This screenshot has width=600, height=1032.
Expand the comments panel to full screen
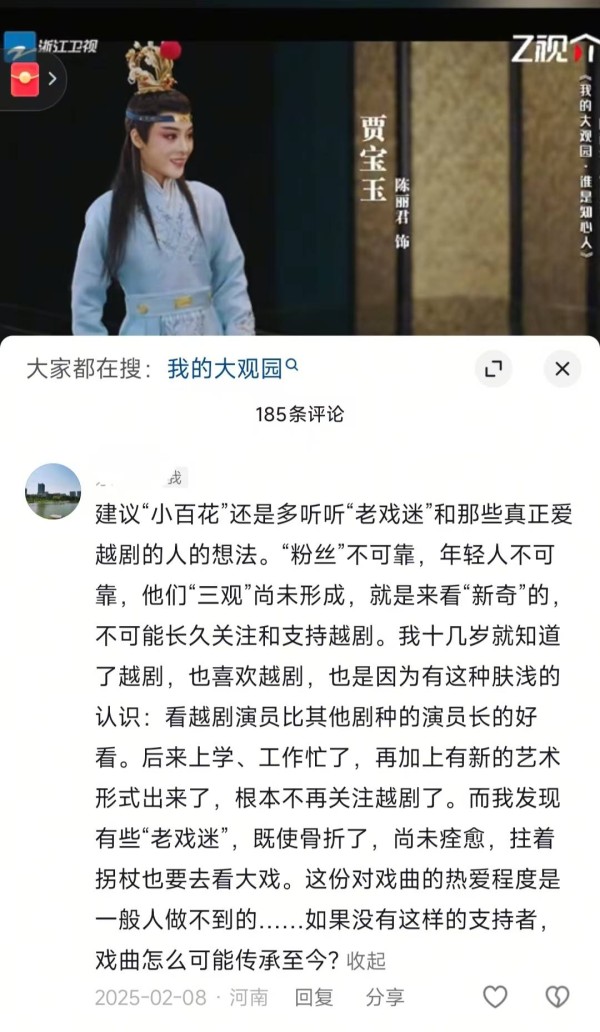492,369
